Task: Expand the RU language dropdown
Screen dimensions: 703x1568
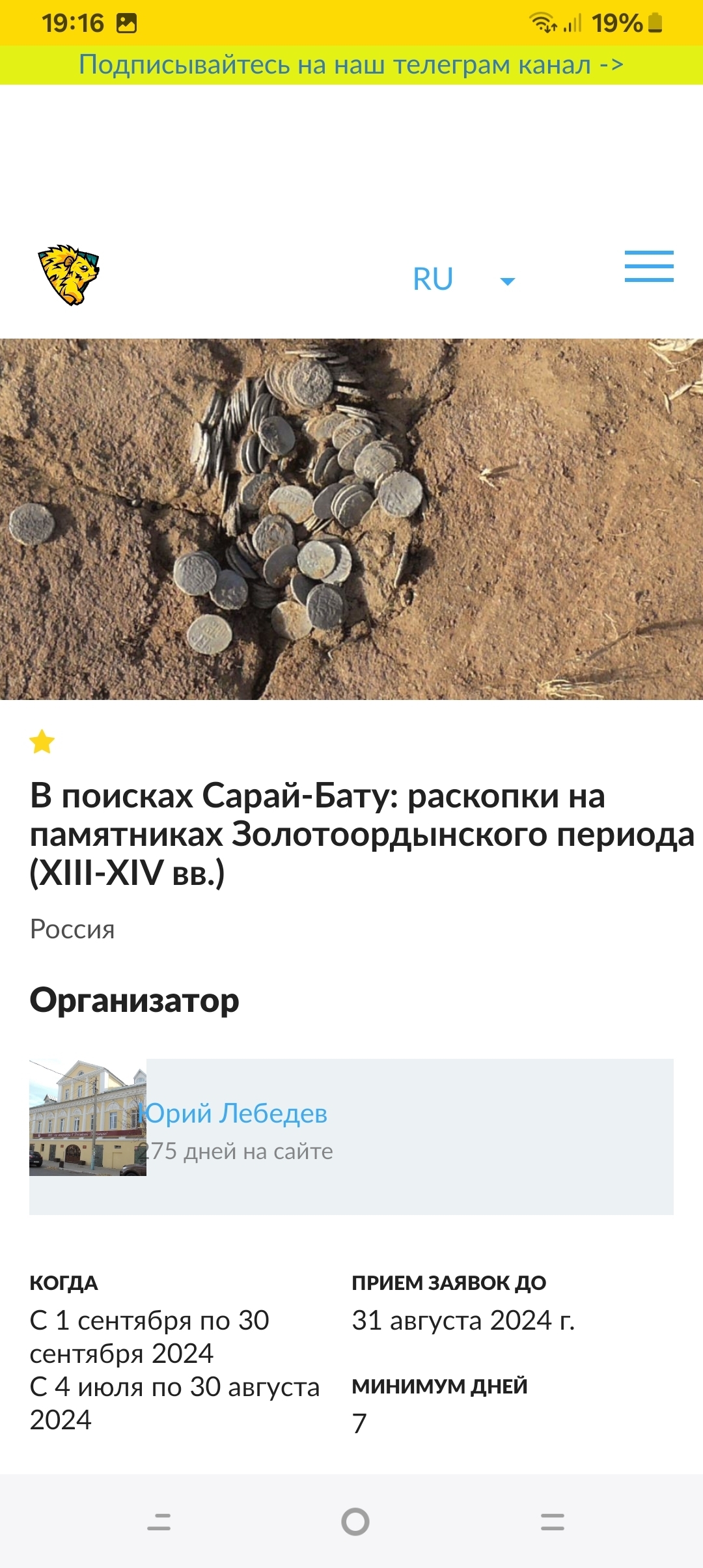Action: click(463, 280)
